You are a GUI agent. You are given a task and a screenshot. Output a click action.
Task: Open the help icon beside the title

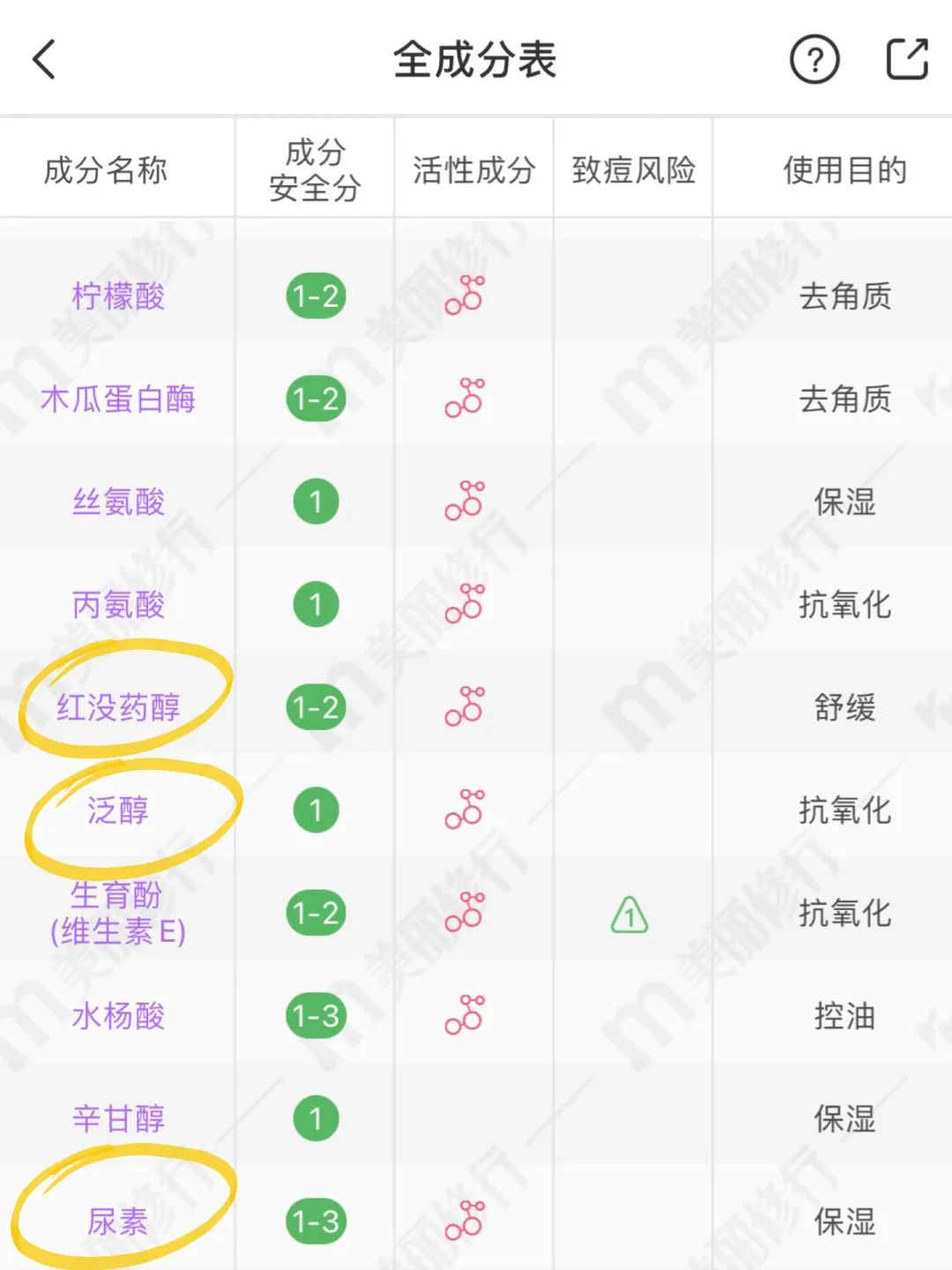coord(815,60)
